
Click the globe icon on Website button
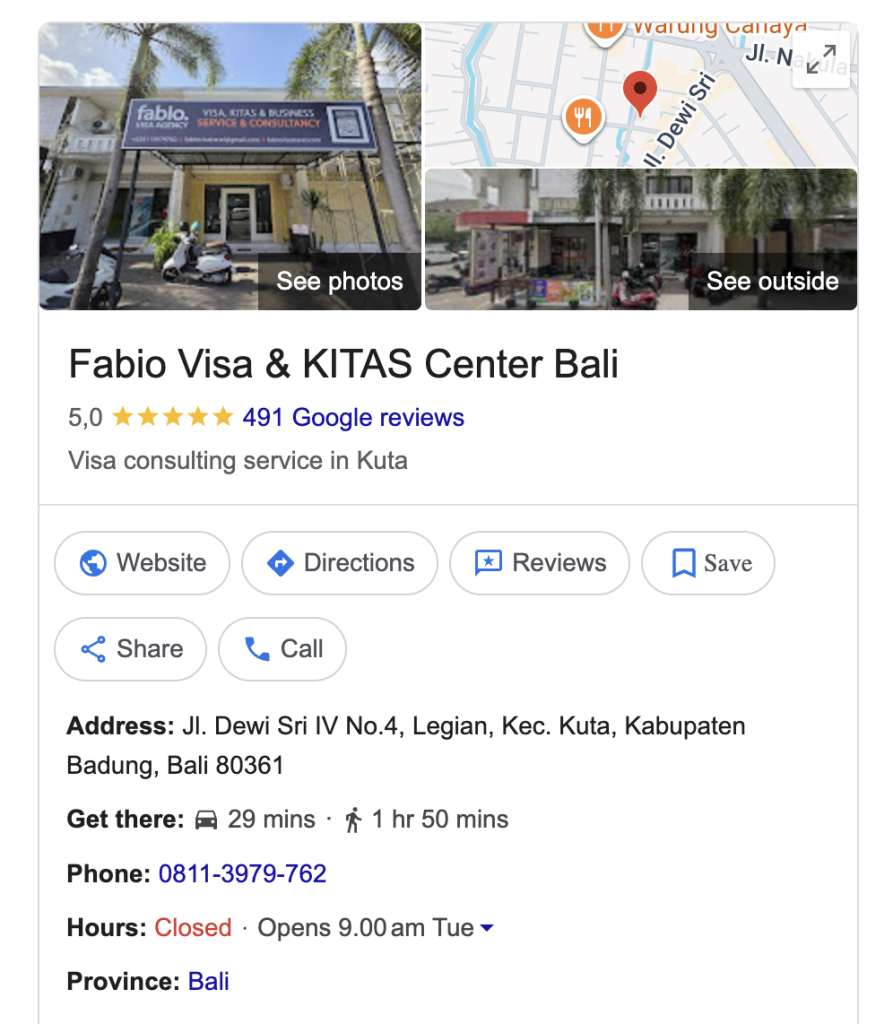92,563
